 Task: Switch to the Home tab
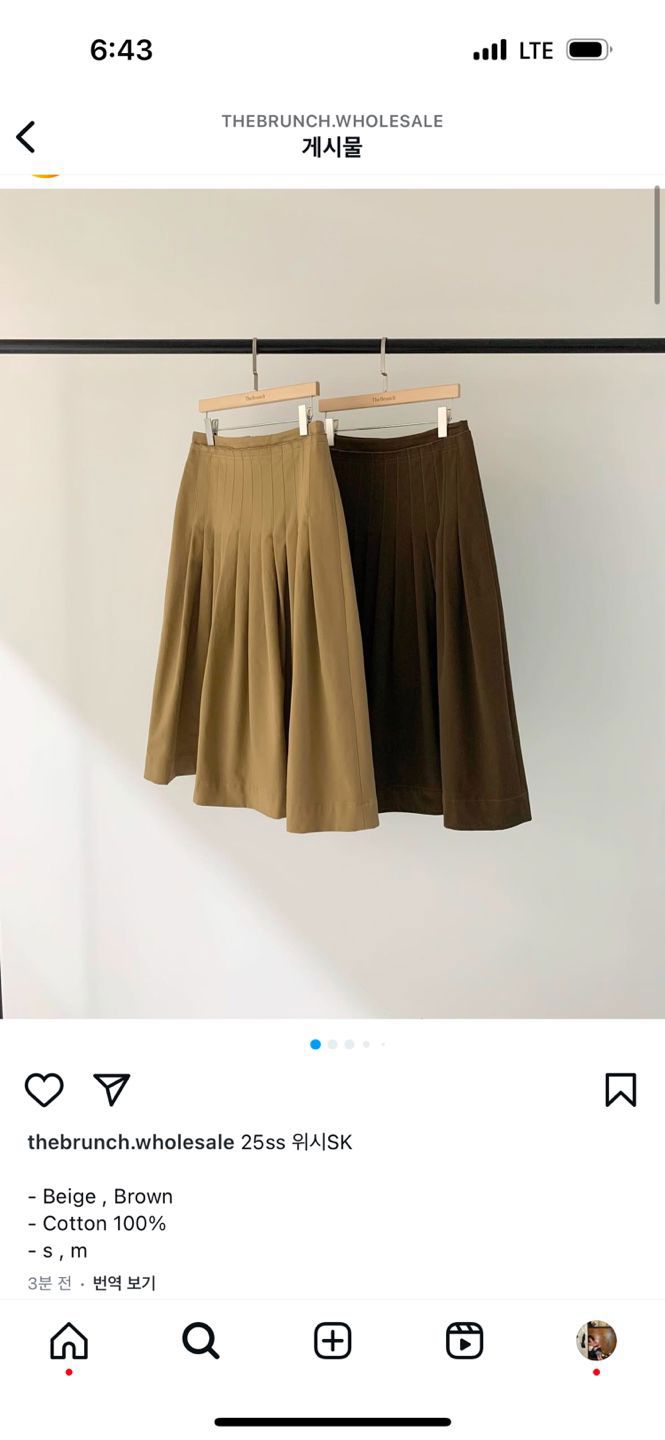click(x=69, y=1341)
